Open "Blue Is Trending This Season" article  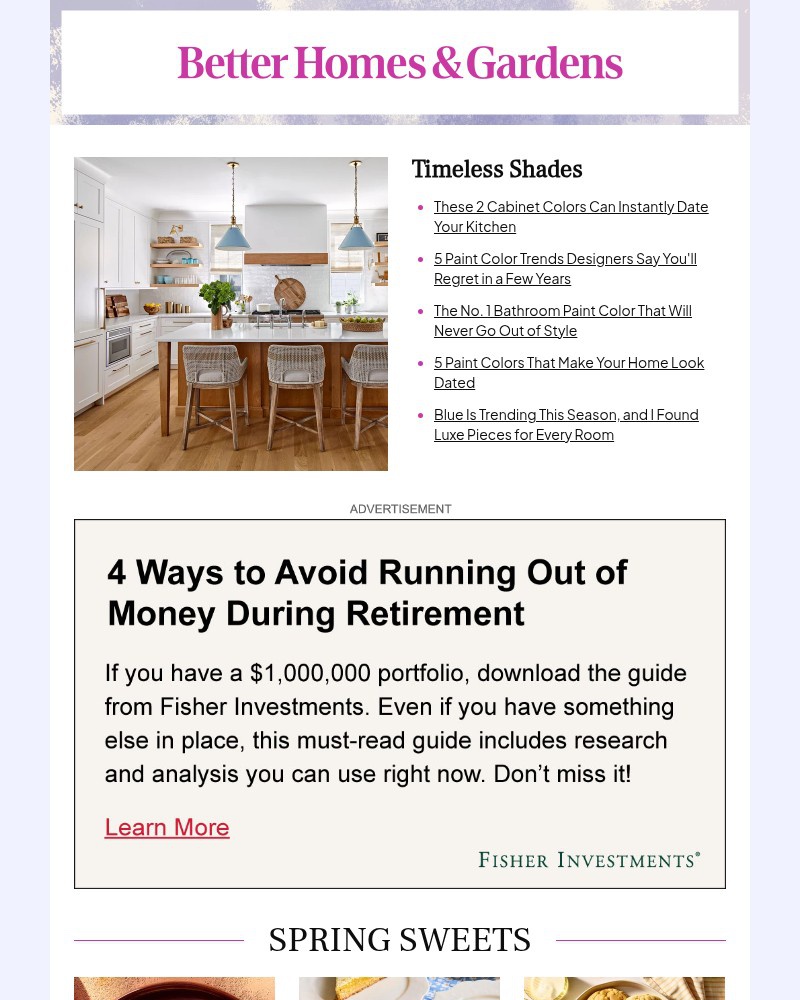tap(566, 424)
